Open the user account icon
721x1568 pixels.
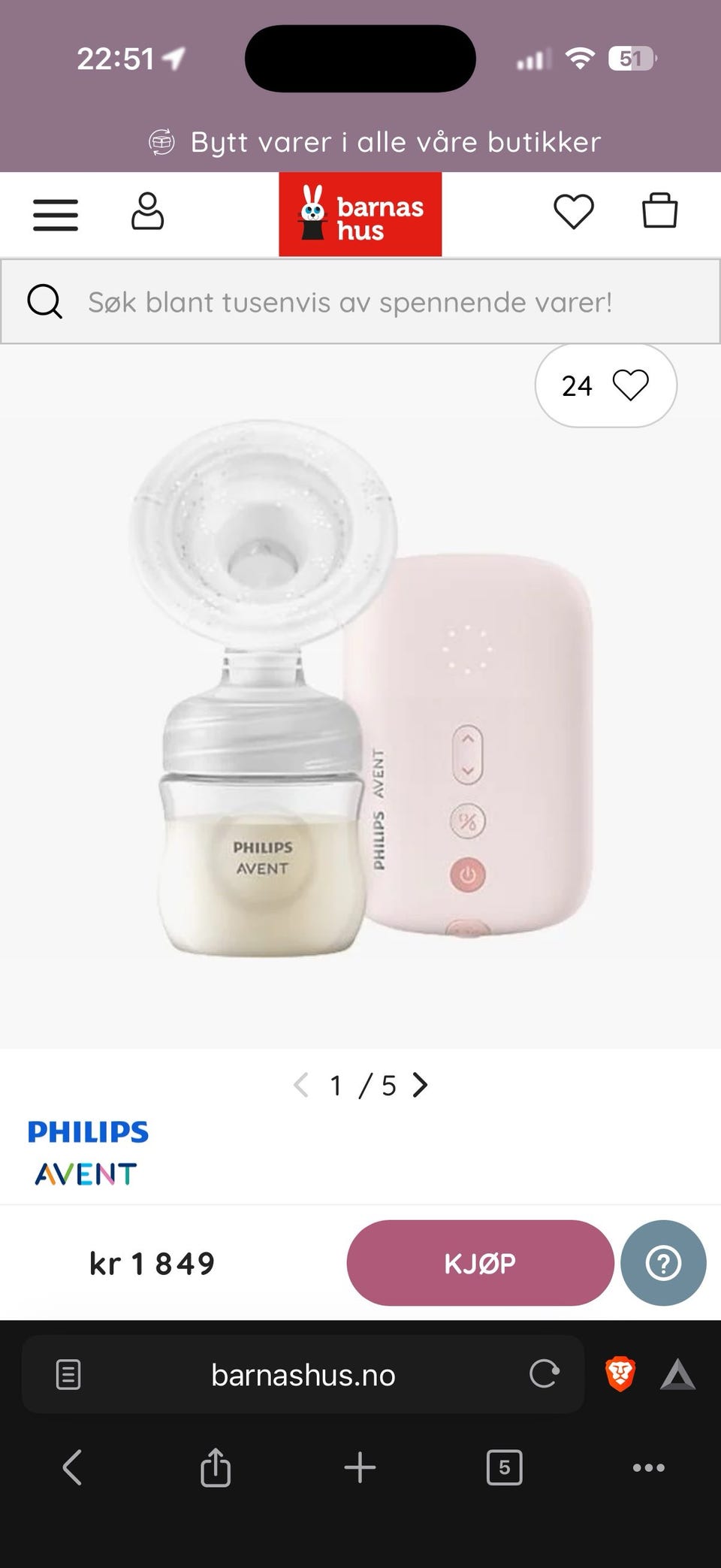[x=147, y=211]
